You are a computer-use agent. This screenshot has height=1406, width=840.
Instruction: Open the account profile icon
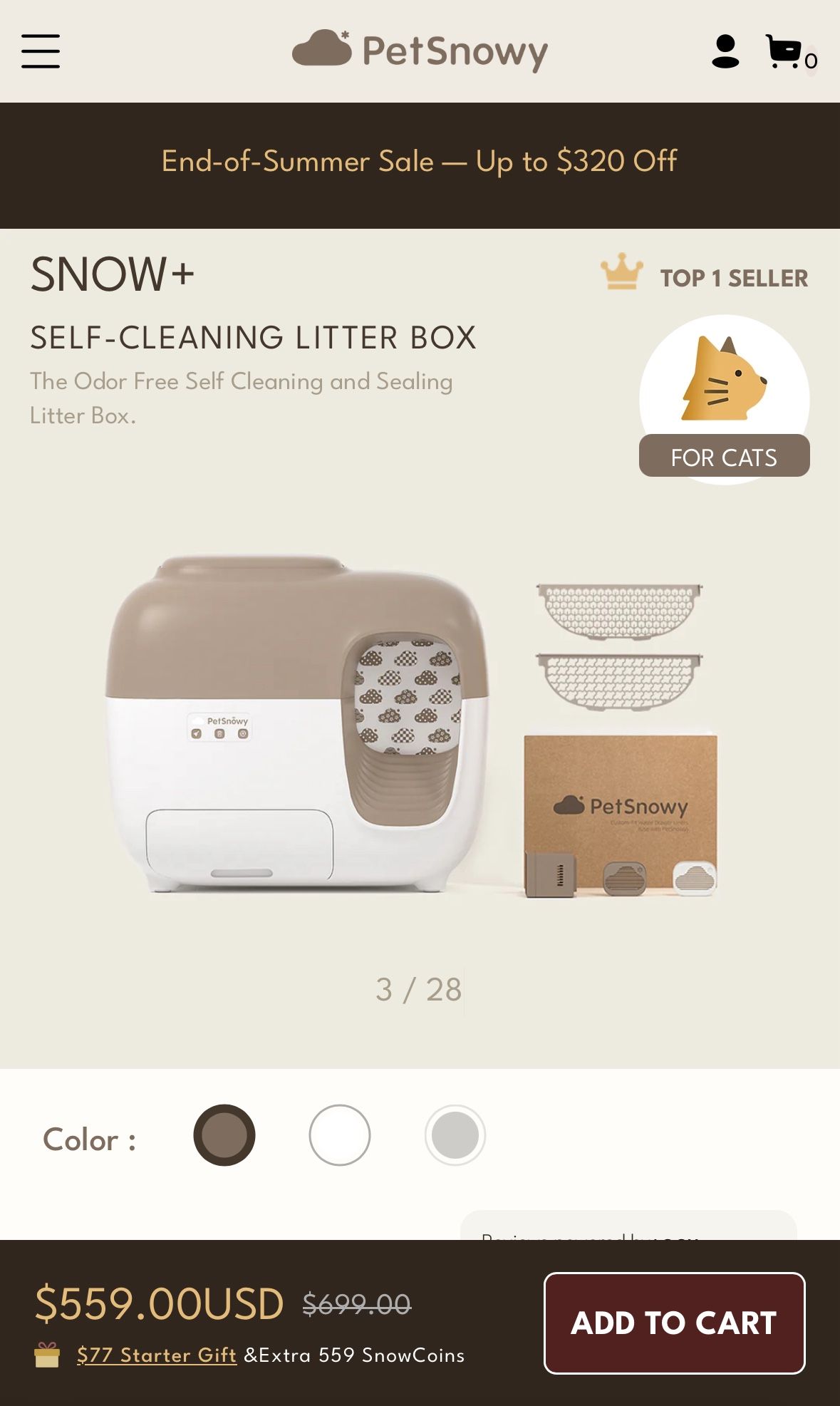(725, 51)
